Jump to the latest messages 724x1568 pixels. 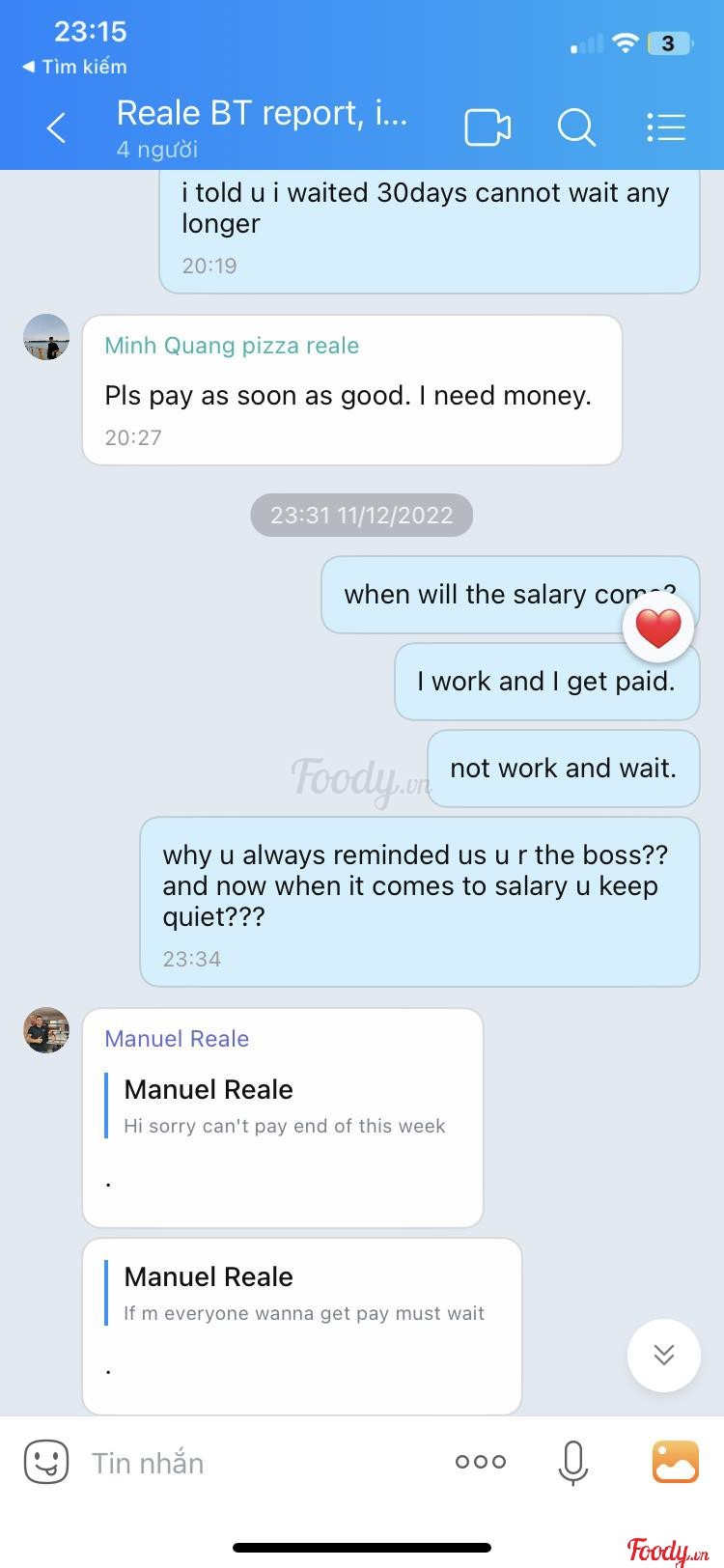(x=663, y=1355)
